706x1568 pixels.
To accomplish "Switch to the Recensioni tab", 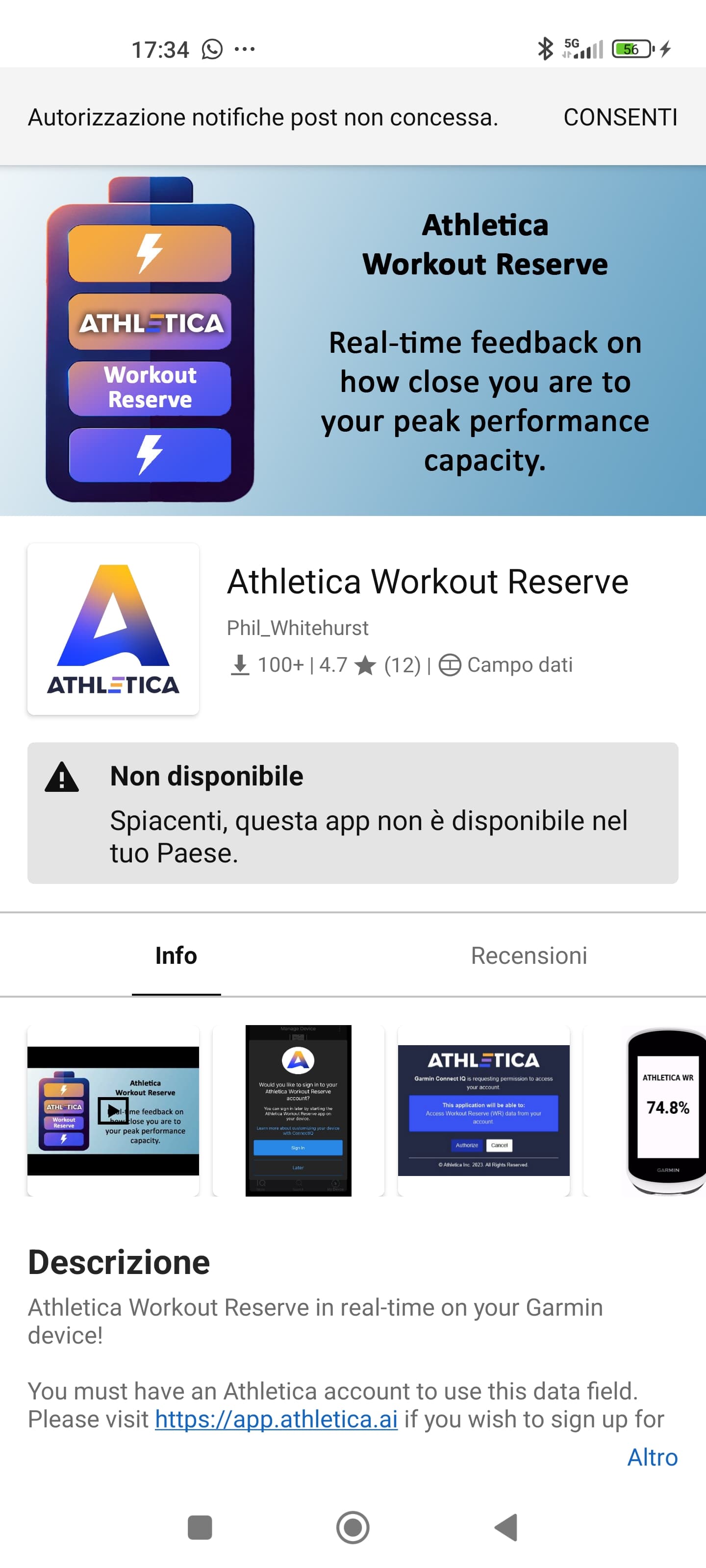I will pos(529,955).
